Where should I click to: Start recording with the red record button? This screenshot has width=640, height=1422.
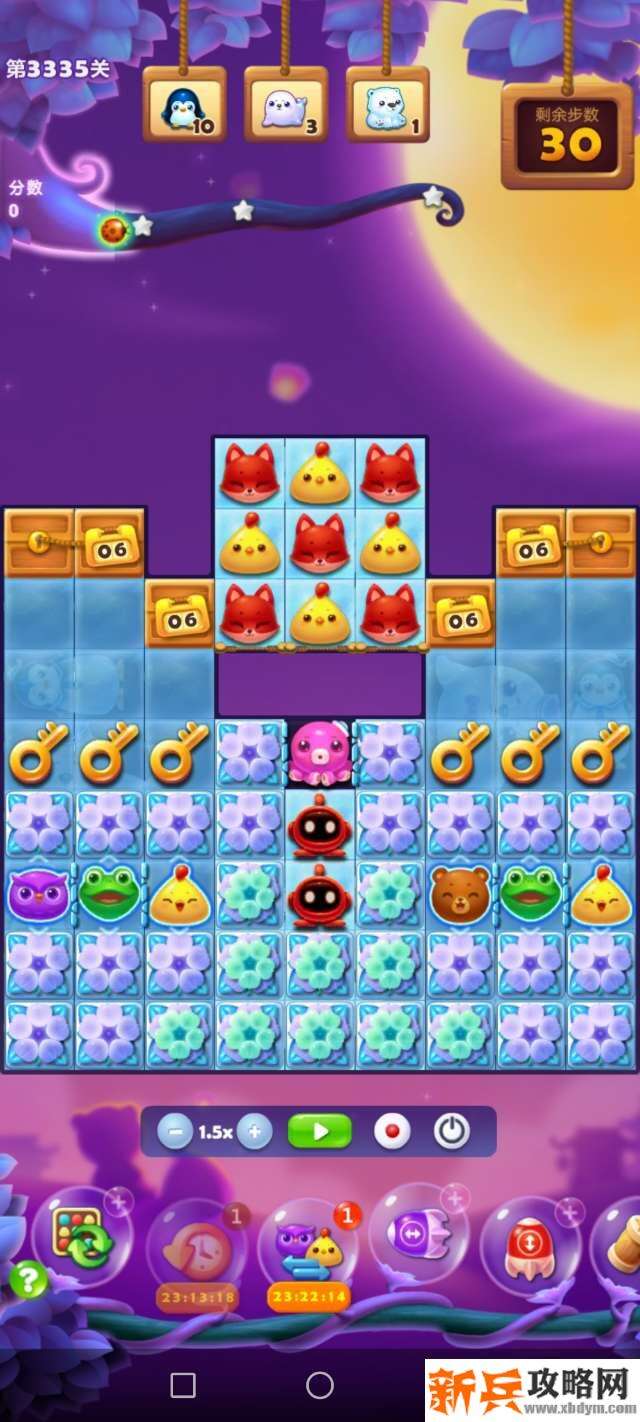click(x=392, y=1132)
